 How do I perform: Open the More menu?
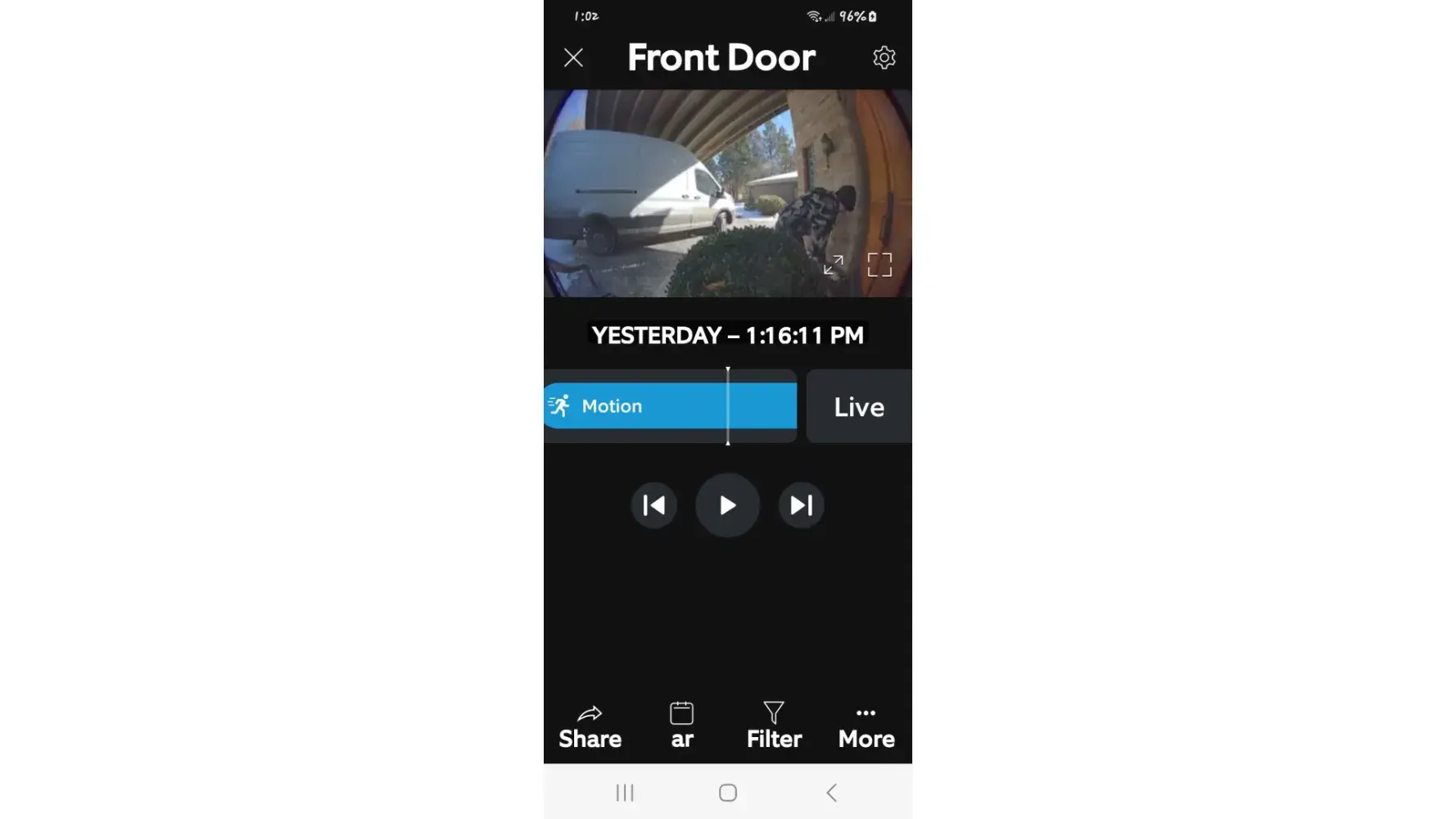click(866, 726)
